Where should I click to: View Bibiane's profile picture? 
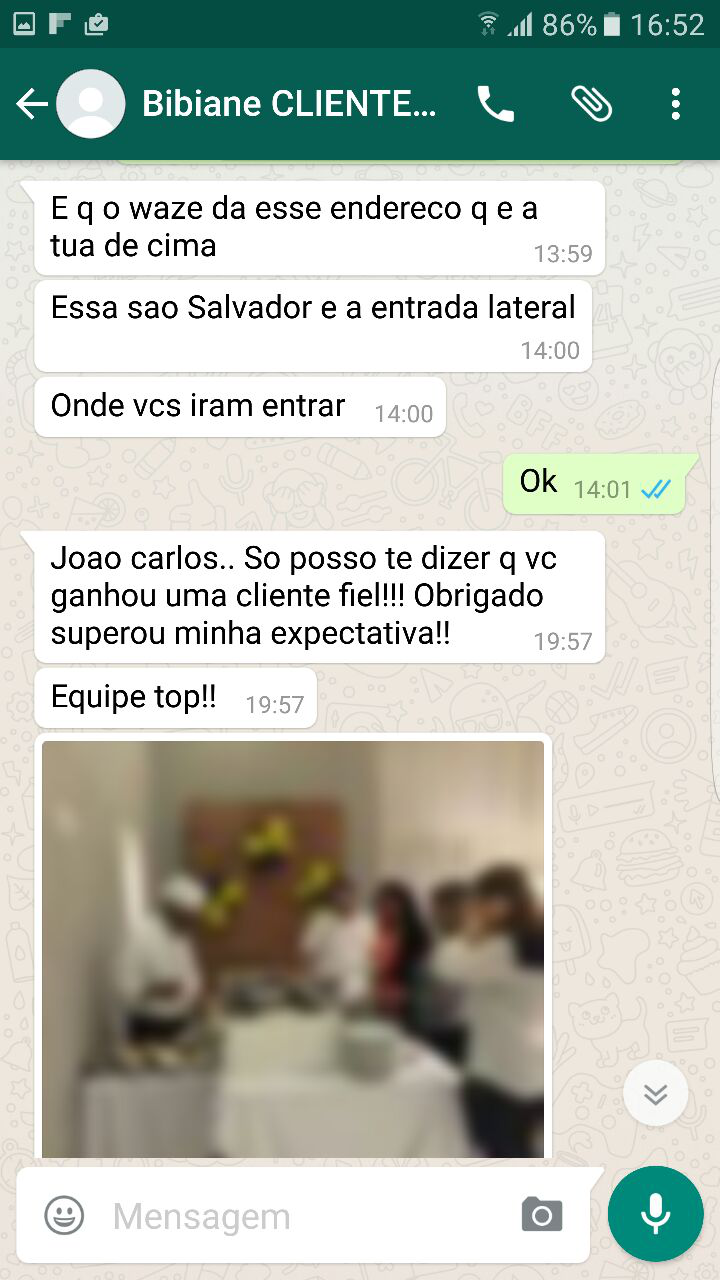[x=91, y=104]
